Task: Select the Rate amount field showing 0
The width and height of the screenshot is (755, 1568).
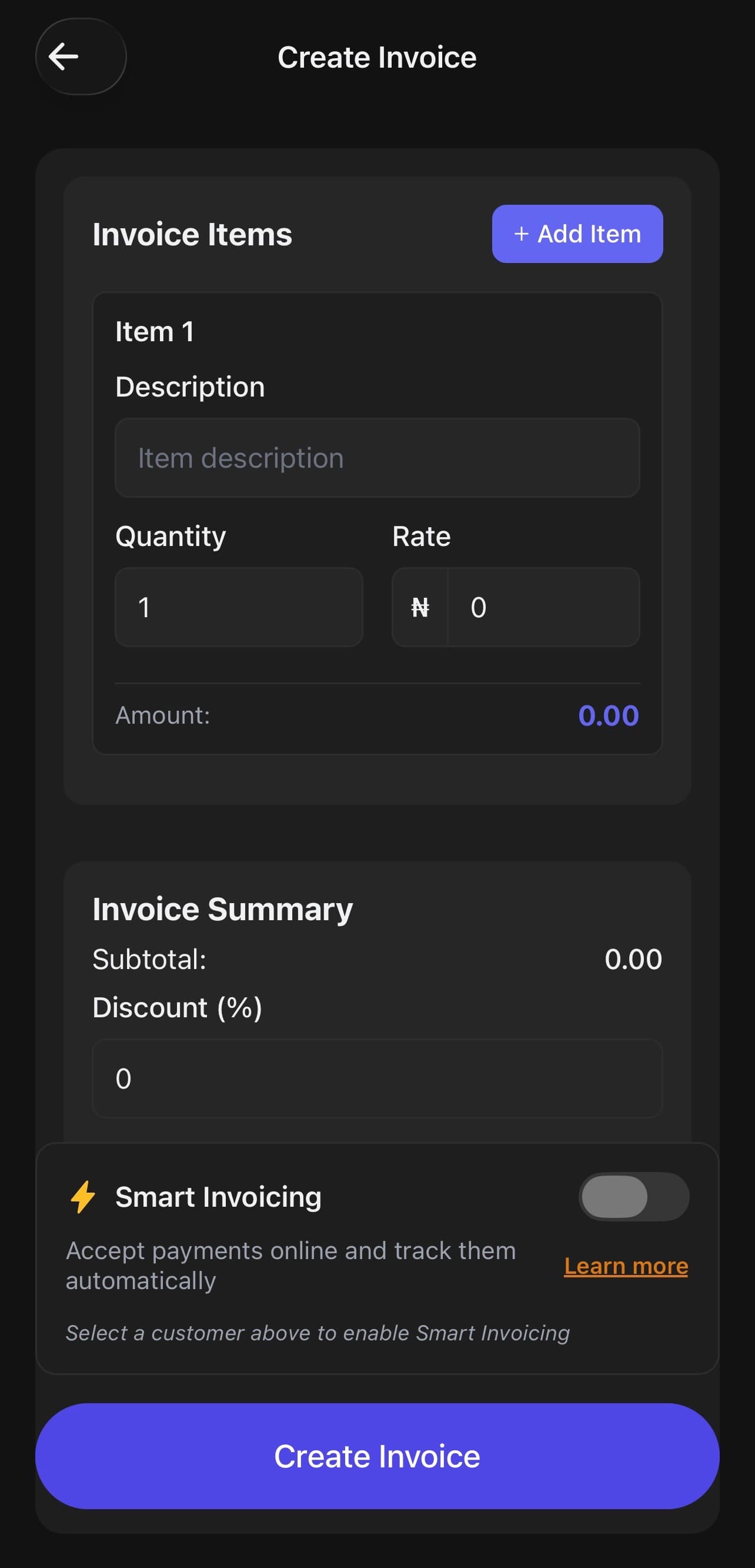Action: (x=543, y=607)
